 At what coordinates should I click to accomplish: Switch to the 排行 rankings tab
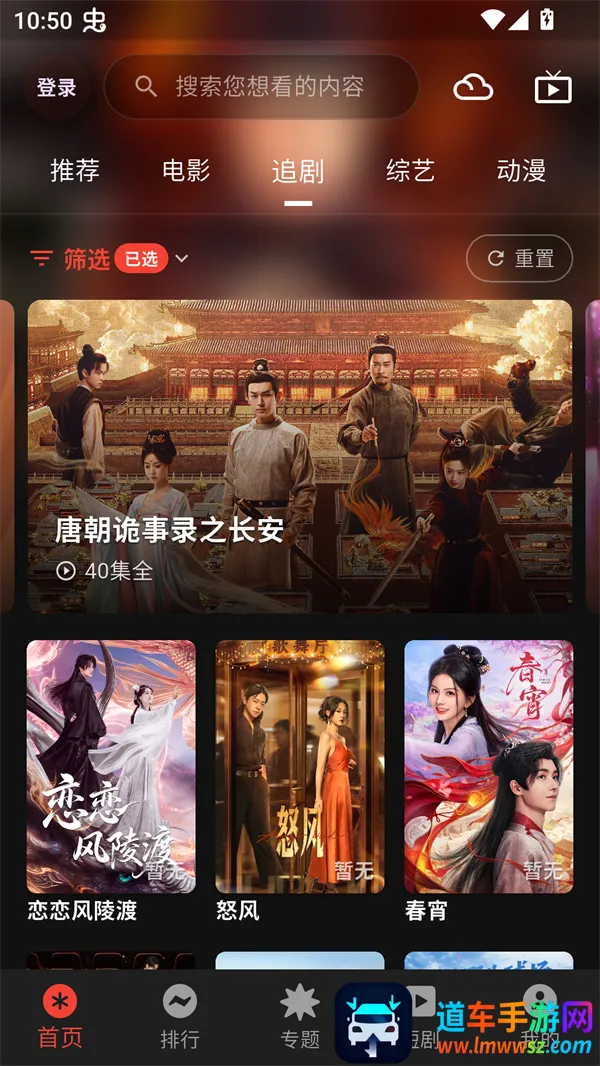coord(180,1018)
